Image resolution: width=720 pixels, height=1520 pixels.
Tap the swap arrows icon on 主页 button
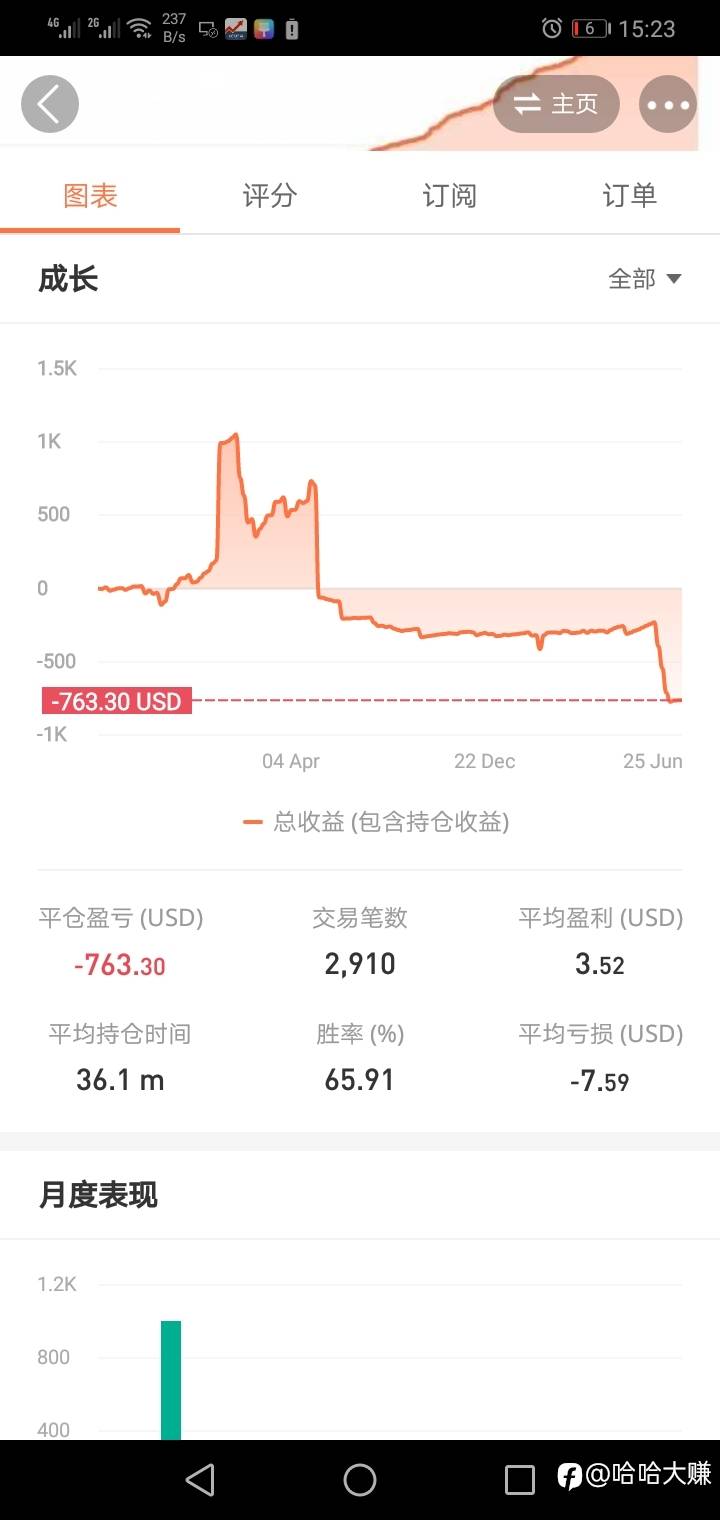coord(528,103)
